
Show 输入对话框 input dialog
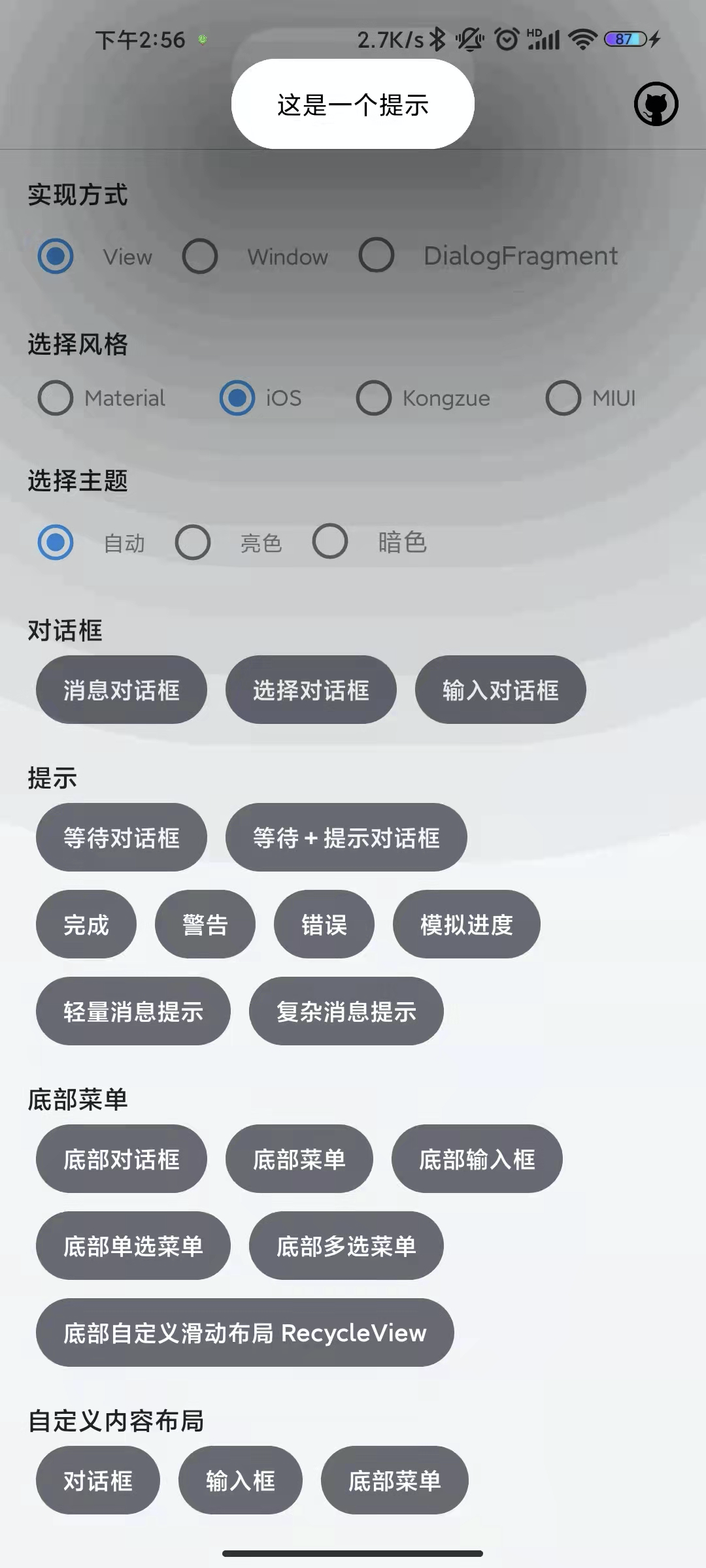click(500, 690)
